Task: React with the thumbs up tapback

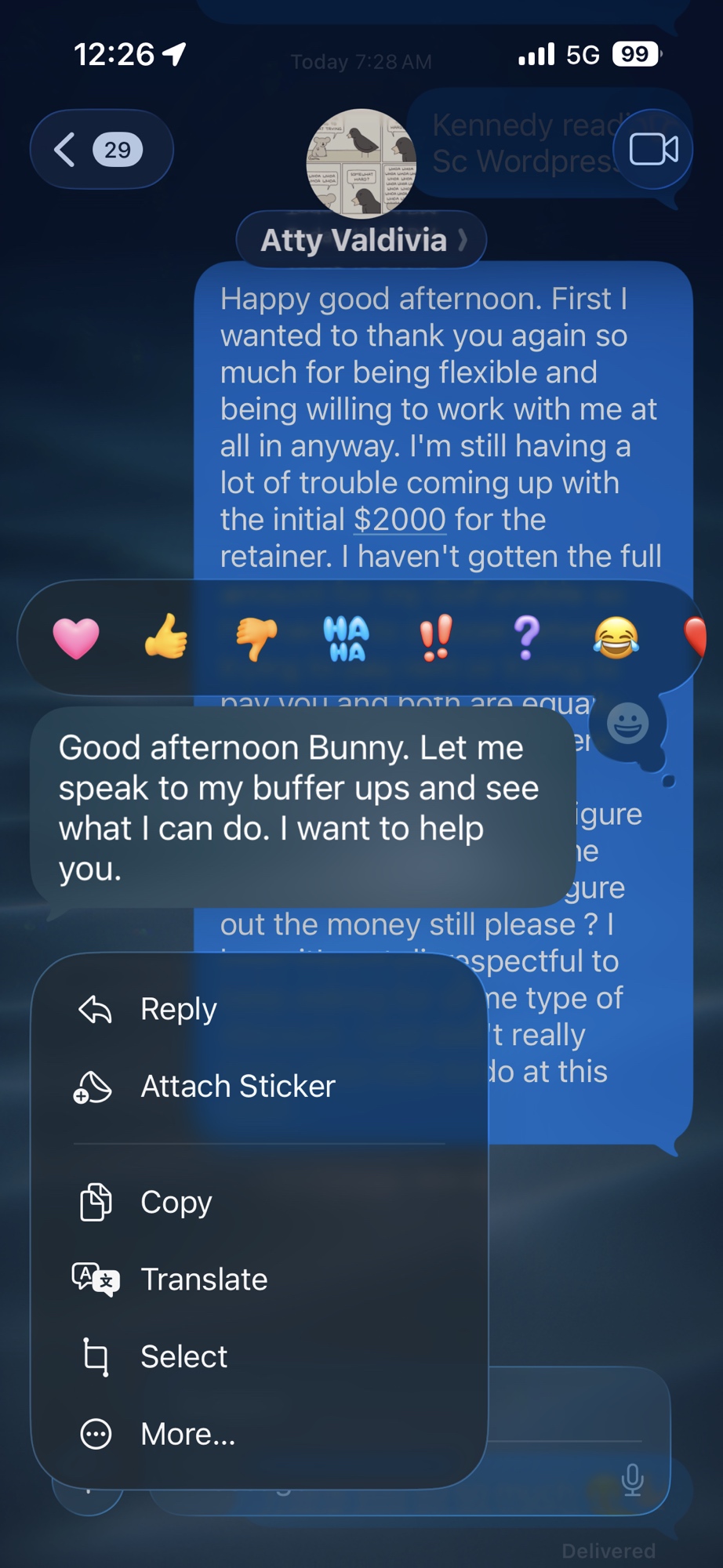Action: pos(166,637)
